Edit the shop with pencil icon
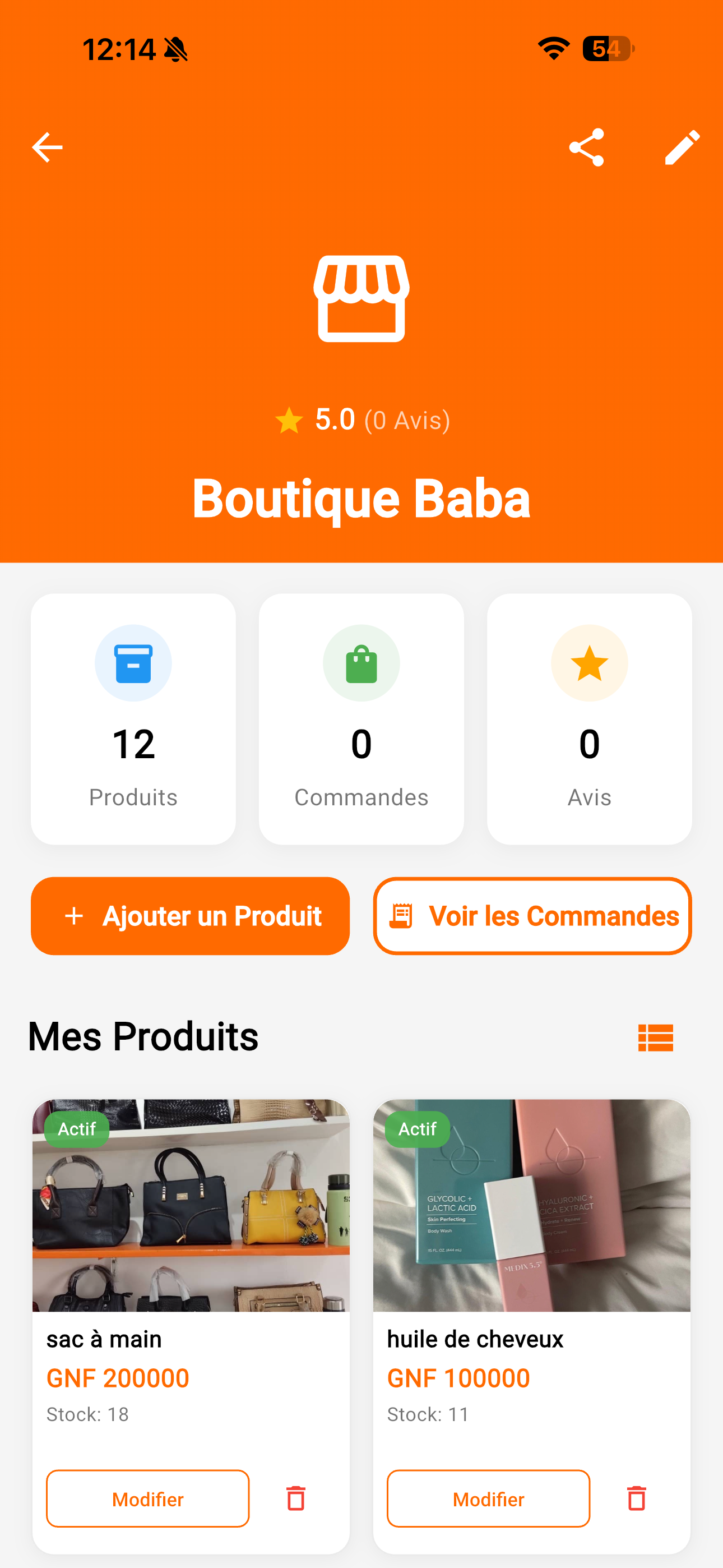The width and height of the screenshot is (723, 1568). 682,147
